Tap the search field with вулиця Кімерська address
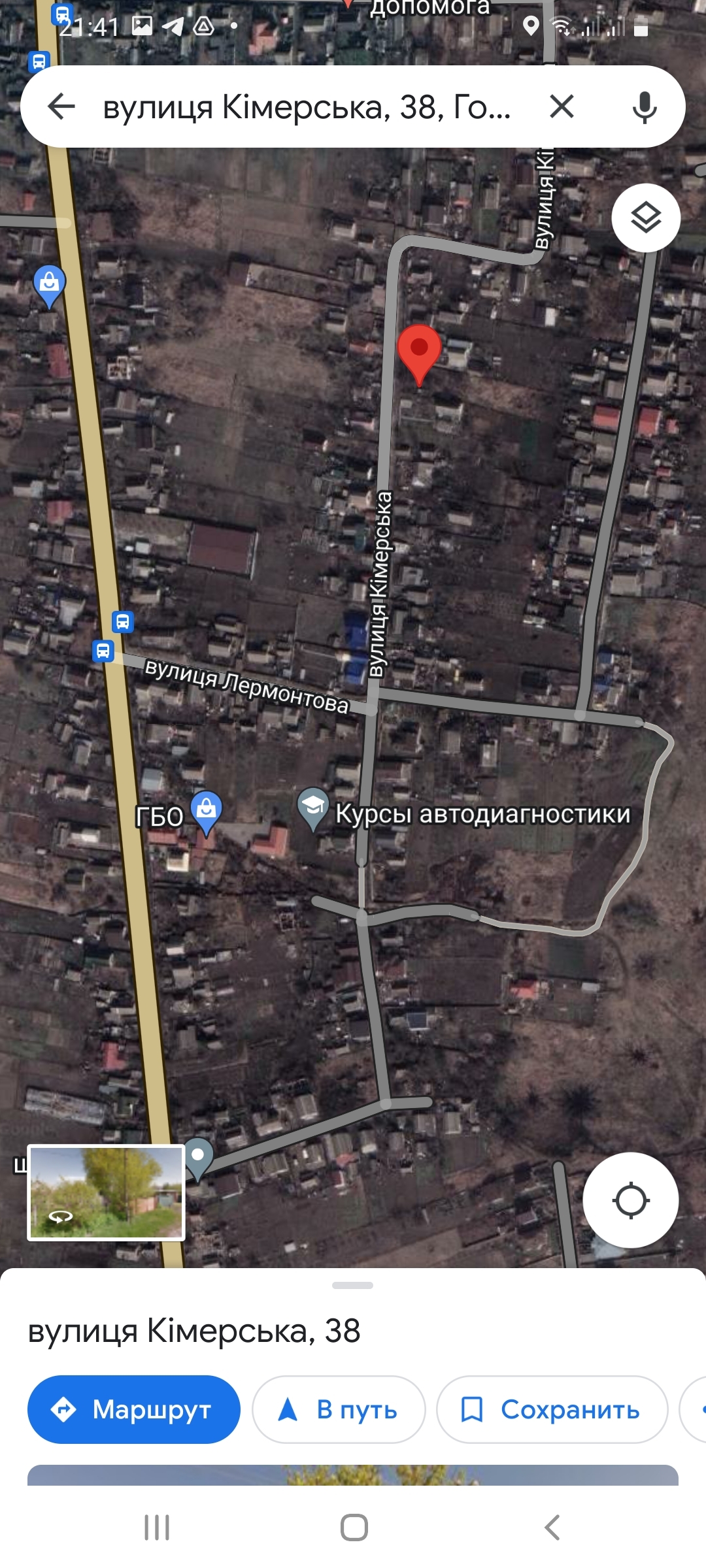Image resolution: width=706 pixels, height=1568 pixels. coord(307,107)
